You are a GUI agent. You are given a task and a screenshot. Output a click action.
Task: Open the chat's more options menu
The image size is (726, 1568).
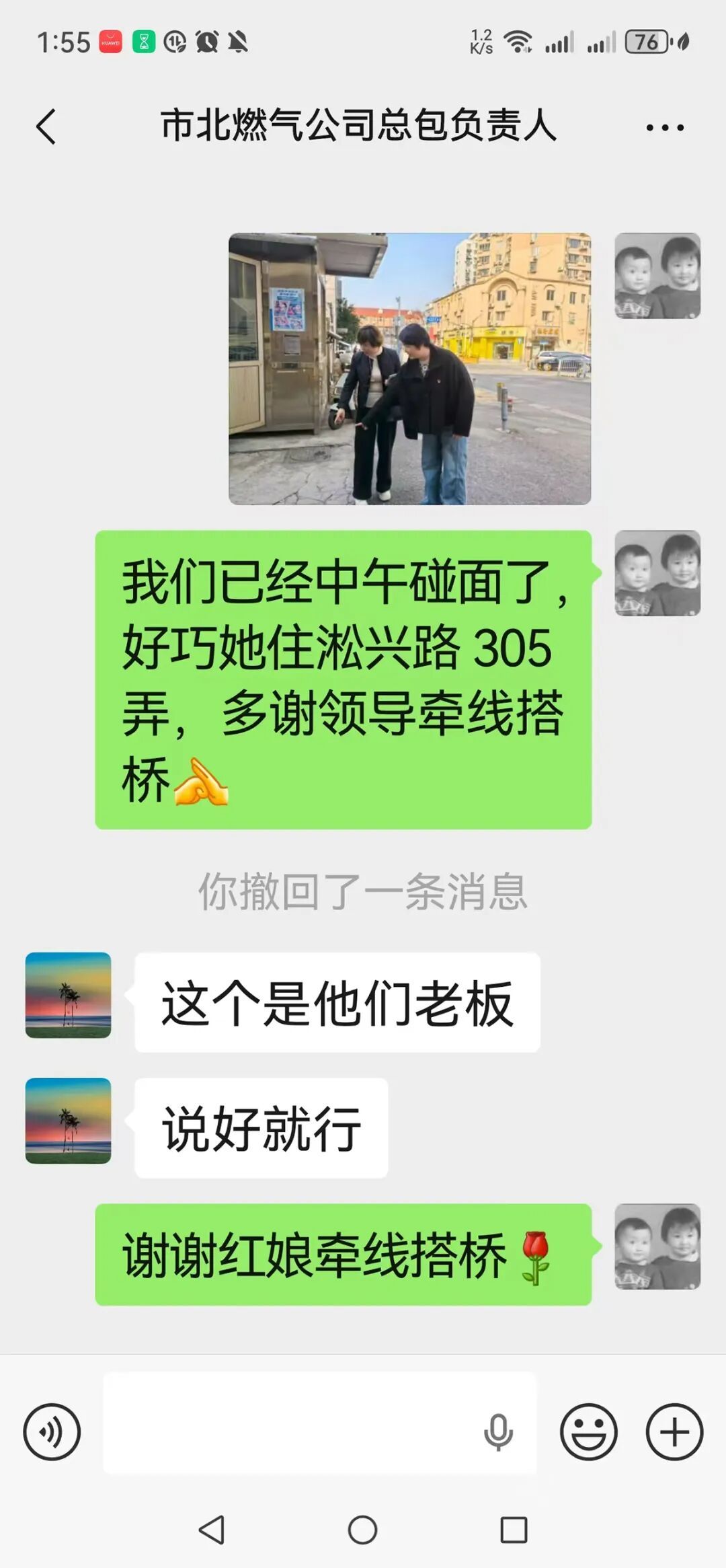[x=665, y=127]
